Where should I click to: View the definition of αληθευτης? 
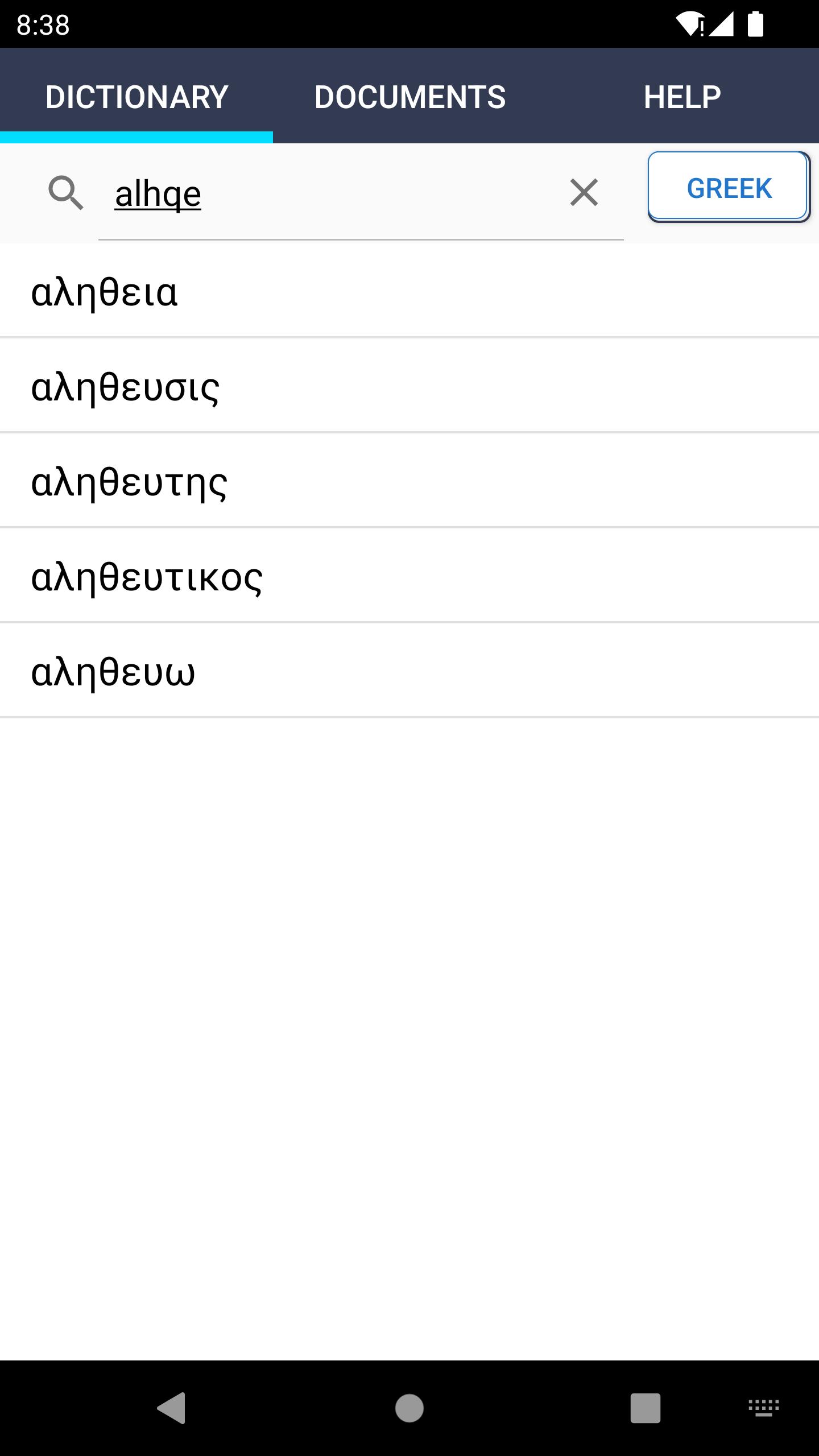[129, 482]
